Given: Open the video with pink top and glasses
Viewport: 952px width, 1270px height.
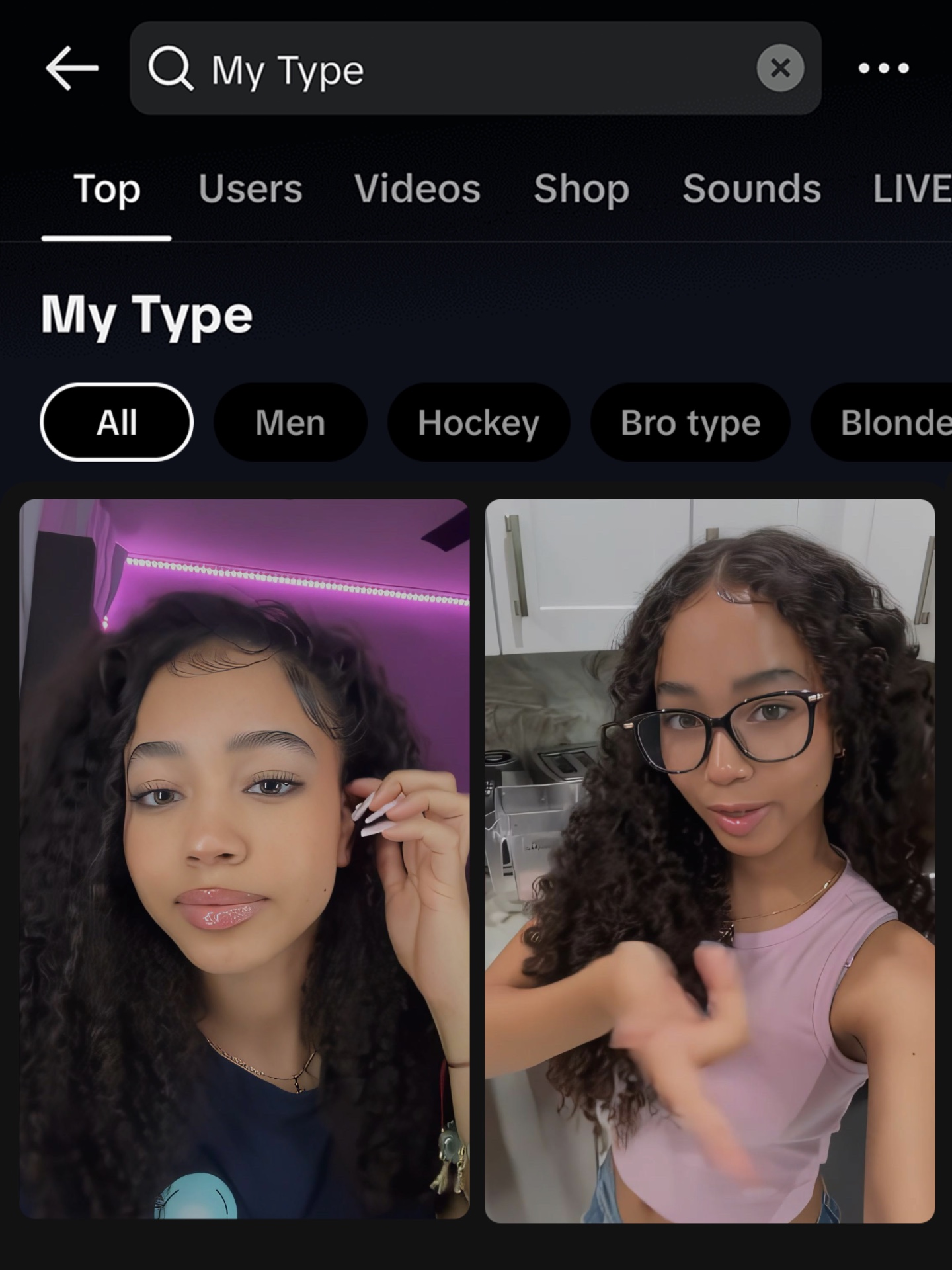Looking at the screenshot, I should (709, 860).
